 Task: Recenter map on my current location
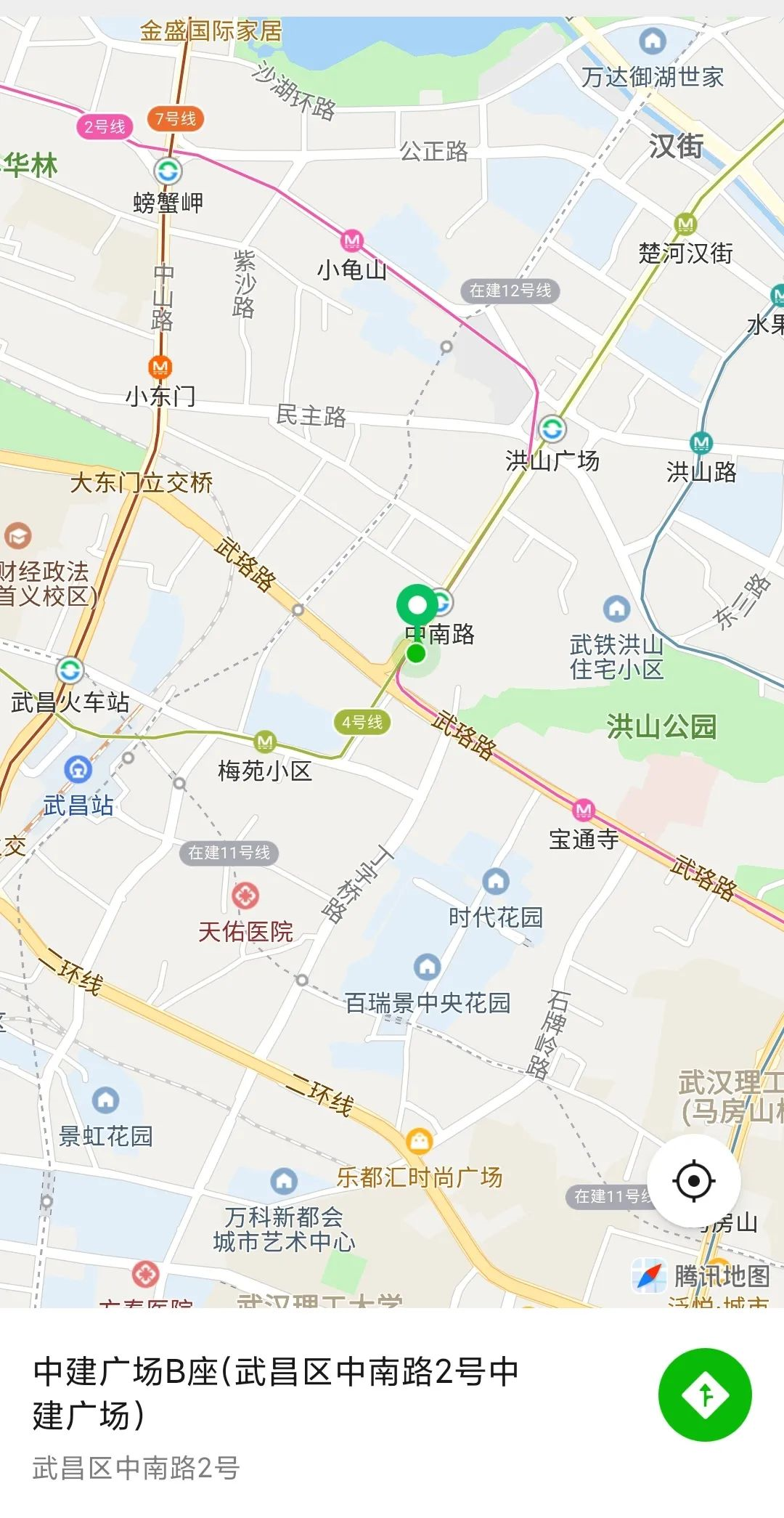click(x=693, y=1180)
